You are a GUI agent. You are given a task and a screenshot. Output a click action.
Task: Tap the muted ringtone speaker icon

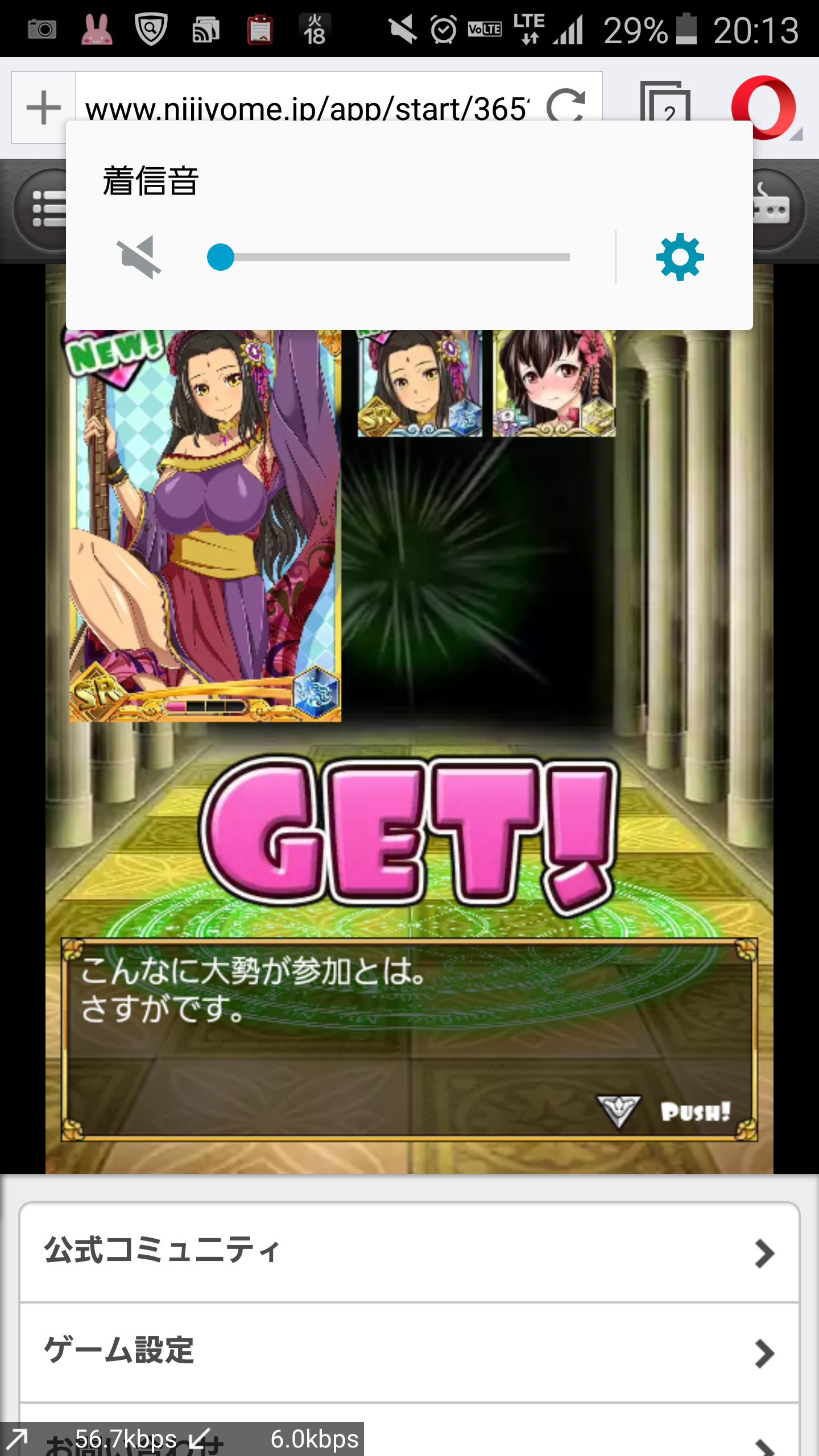(x=139, y=257)
